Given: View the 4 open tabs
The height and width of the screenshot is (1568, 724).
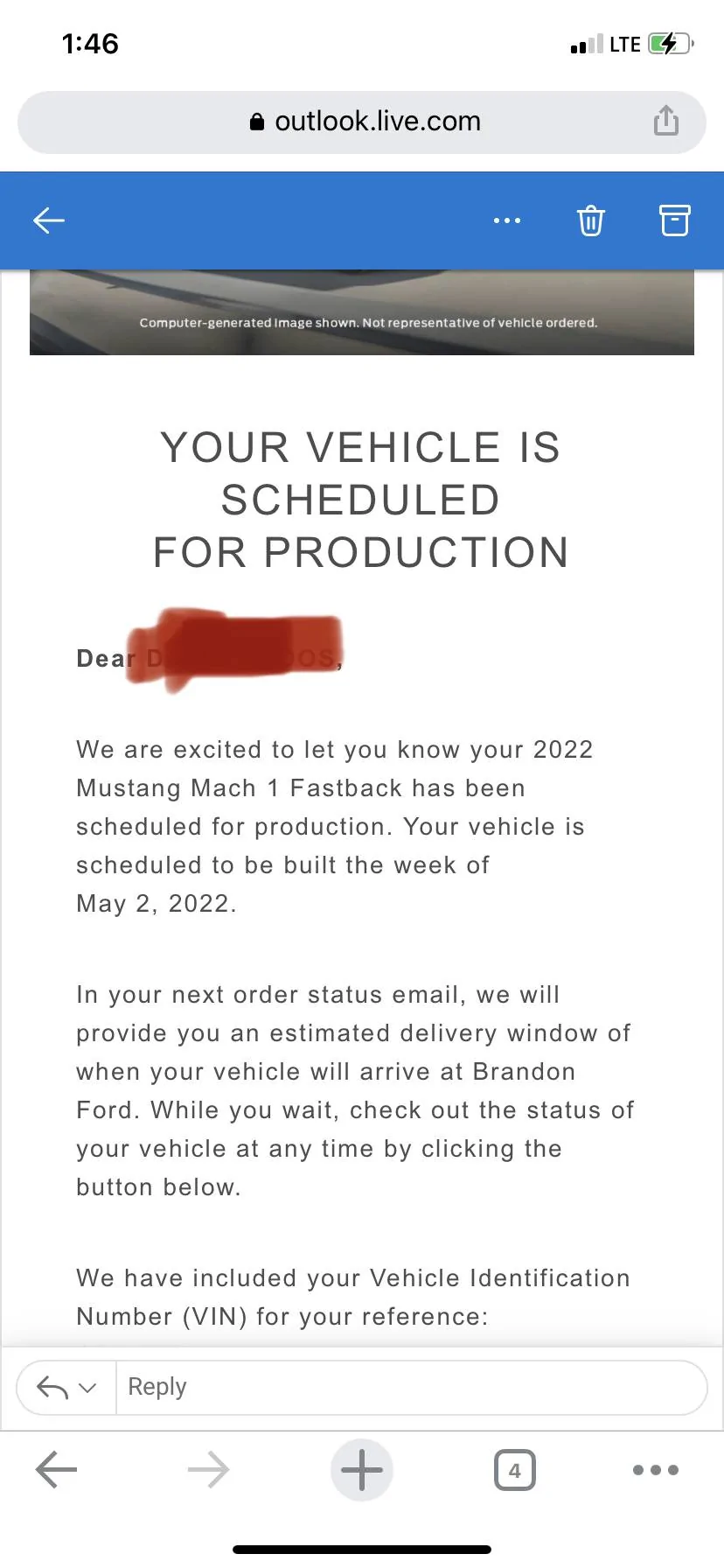Looking at the screenshot, I should [x=515, y=1470].
